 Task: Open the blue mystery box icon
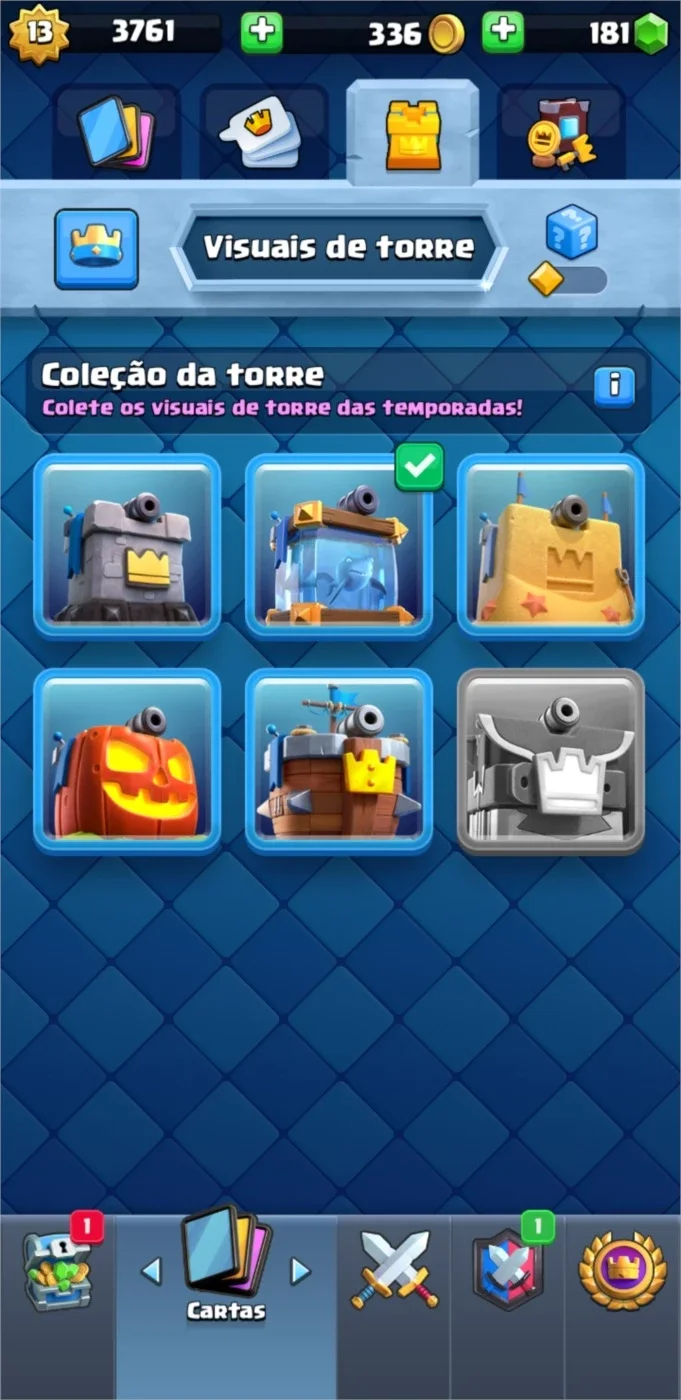click(571, 233)
